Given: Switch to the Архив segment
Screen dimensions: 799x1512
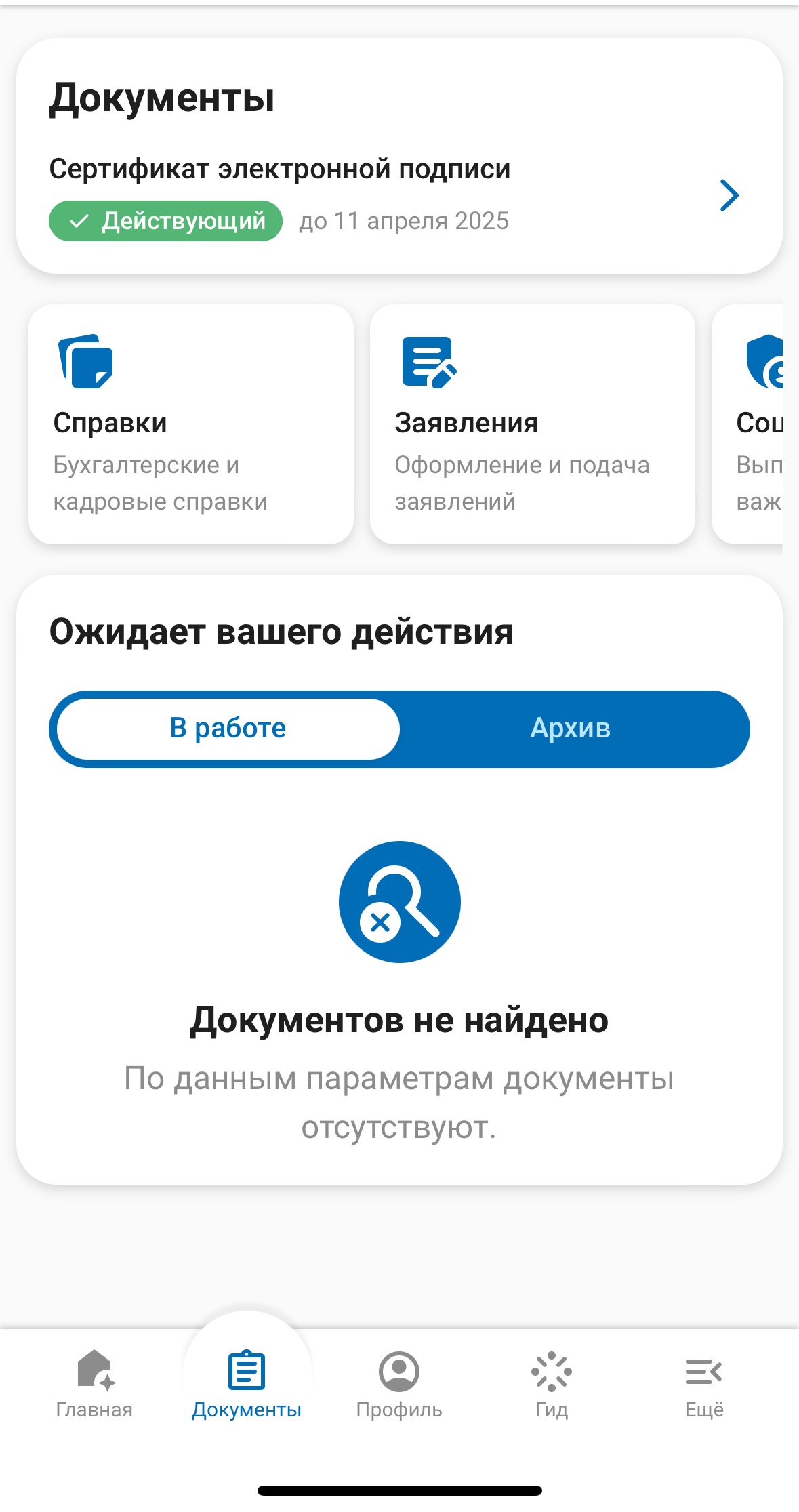Looking at the screenshot, I should point(570,729).
